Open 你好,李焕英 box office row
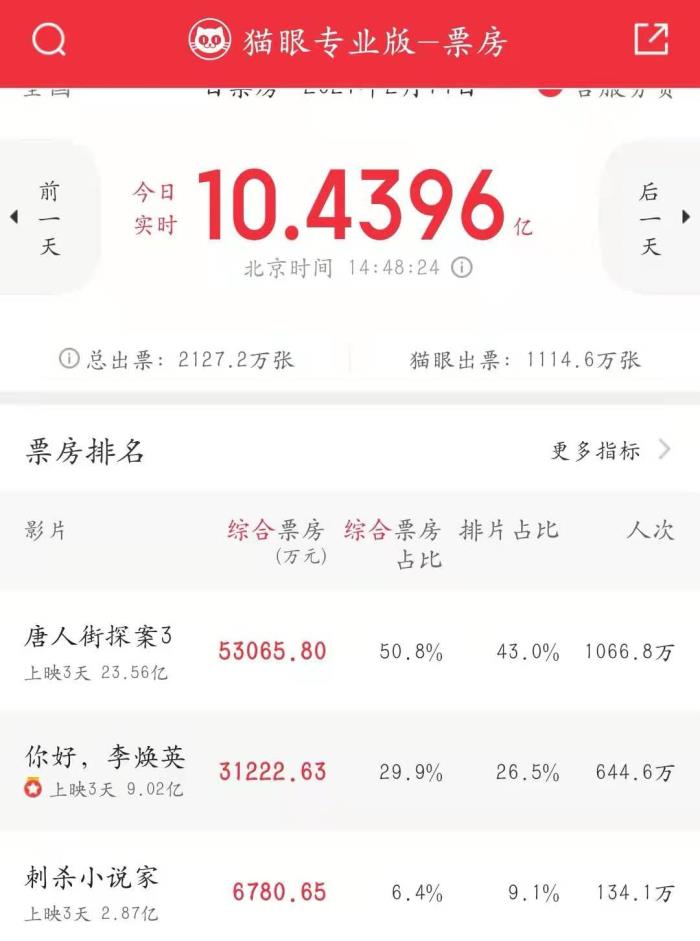This screenshot has width=700, height=941. pos(350,771)
